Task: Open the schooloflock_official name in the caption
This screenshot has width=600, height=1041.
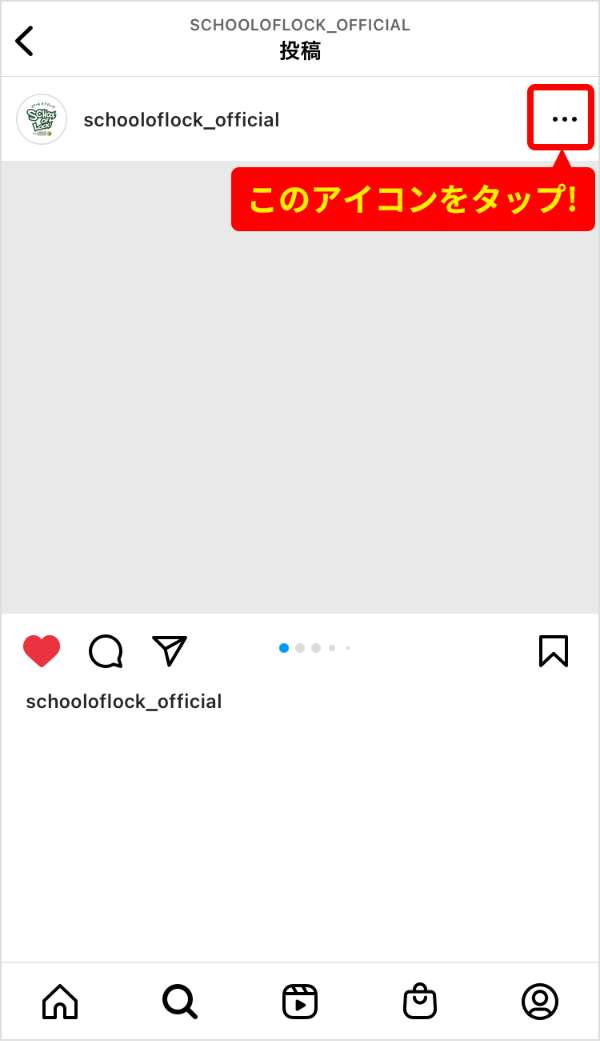Action: click(x=124, y=701)
